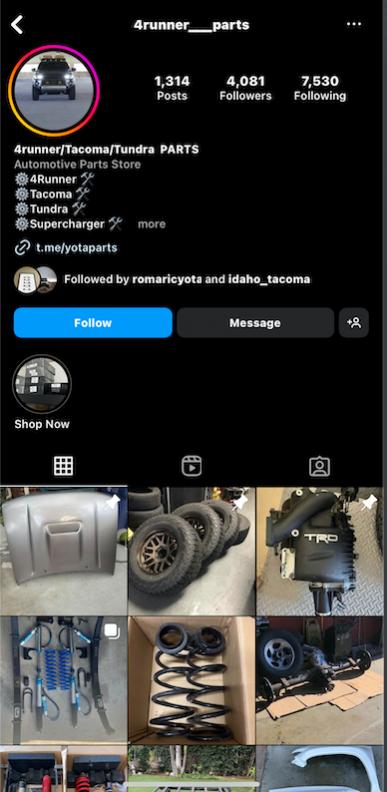Open the 7,530 Following list
Screen dimensions: 387x792
[x=320, y=88]
